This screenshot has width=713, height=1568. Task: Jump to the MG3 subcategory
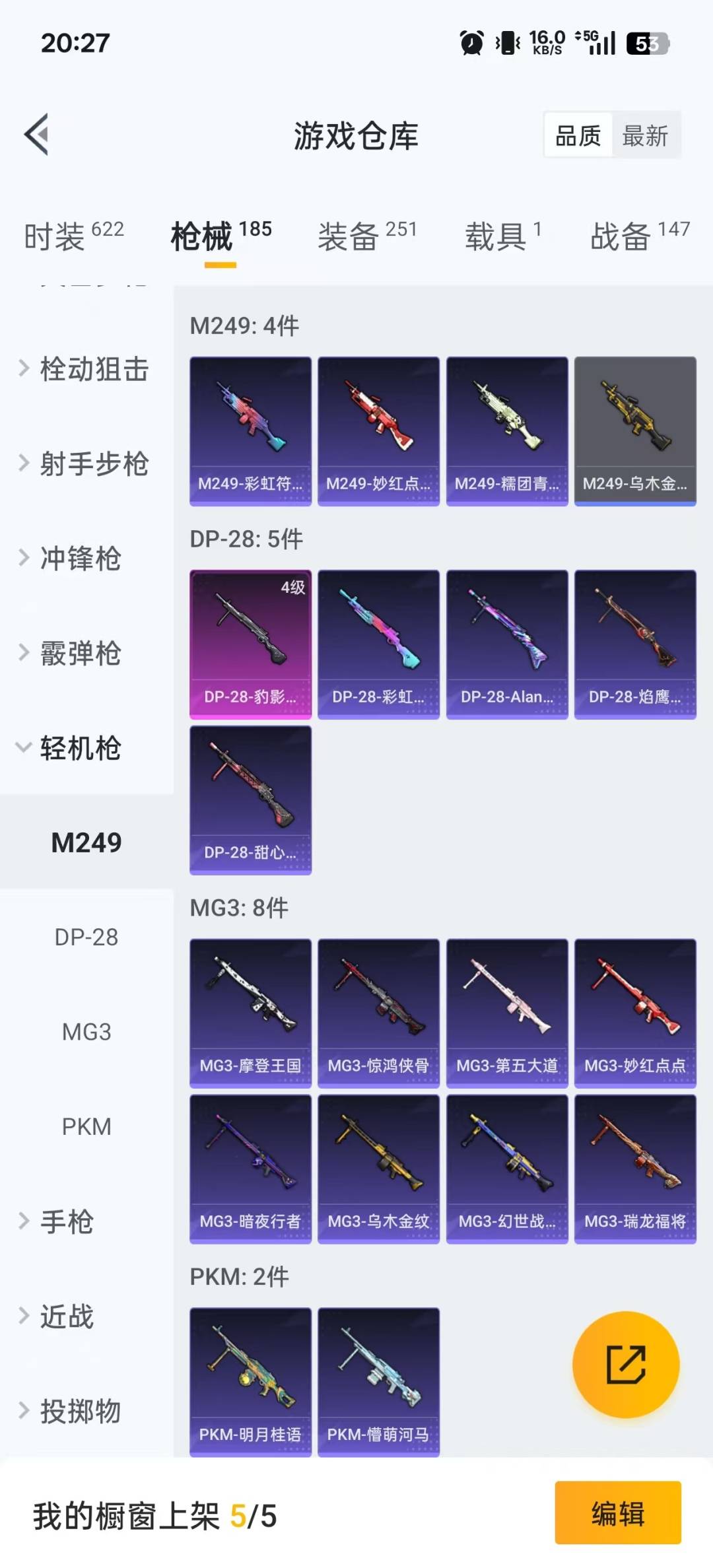pos(86,1032)
